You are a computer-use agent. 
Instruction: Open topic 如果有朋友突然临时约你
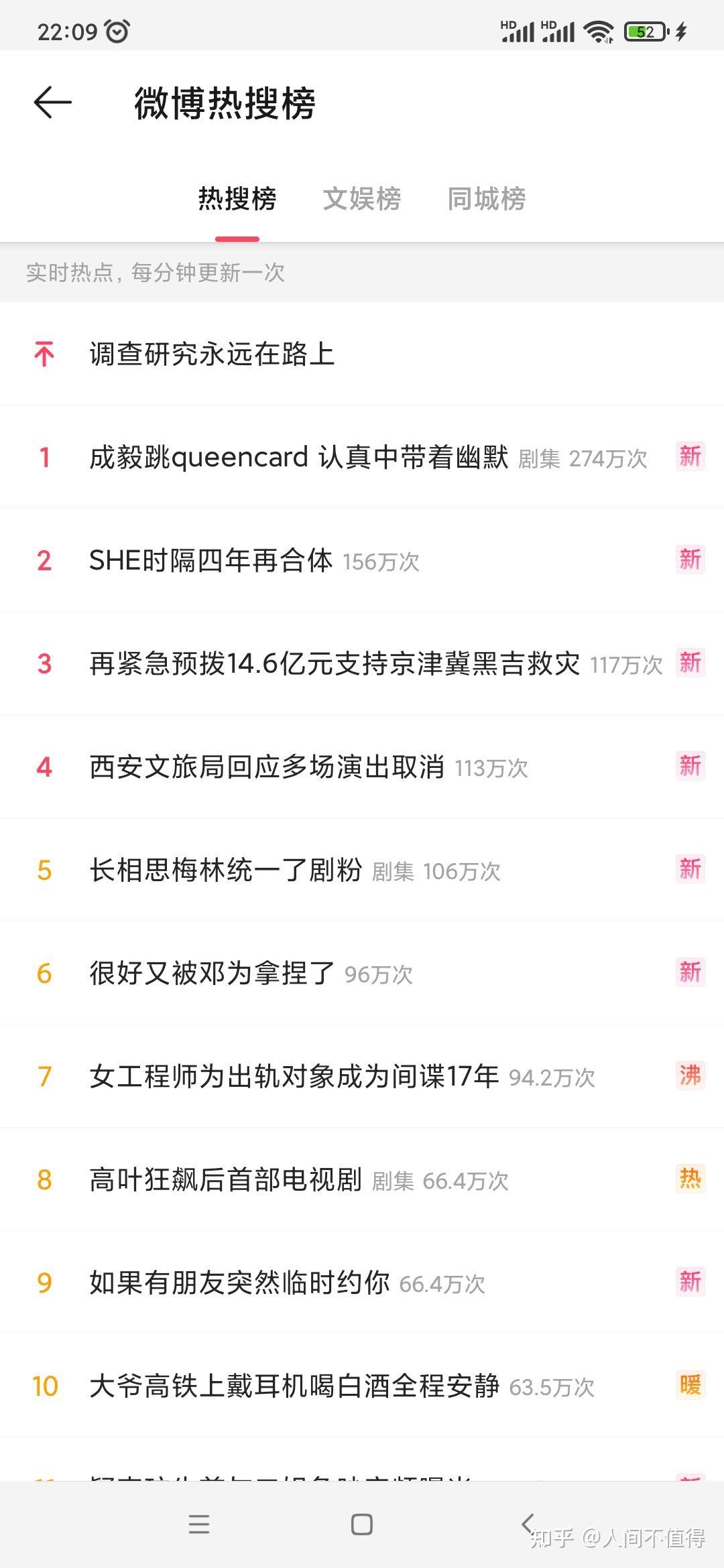[x=239, y=1283]
